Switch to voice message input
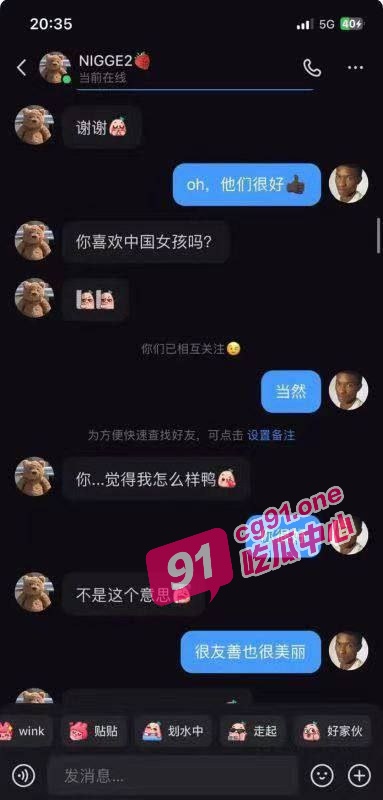Viewport: 383px width, 800px height. (23, 776)
